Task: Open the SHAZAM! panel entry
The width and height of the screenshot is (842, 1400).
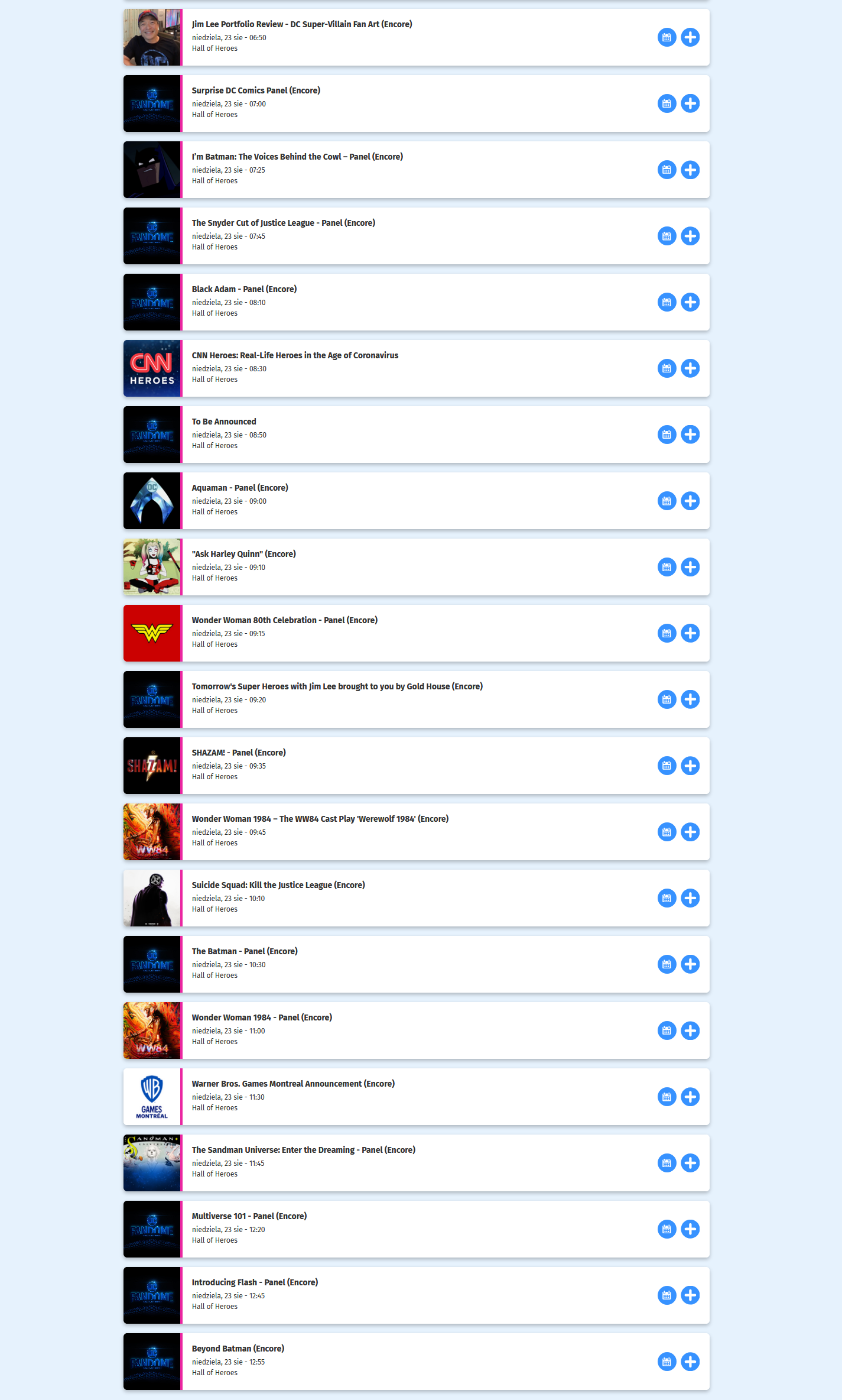Action: [416, 766]
